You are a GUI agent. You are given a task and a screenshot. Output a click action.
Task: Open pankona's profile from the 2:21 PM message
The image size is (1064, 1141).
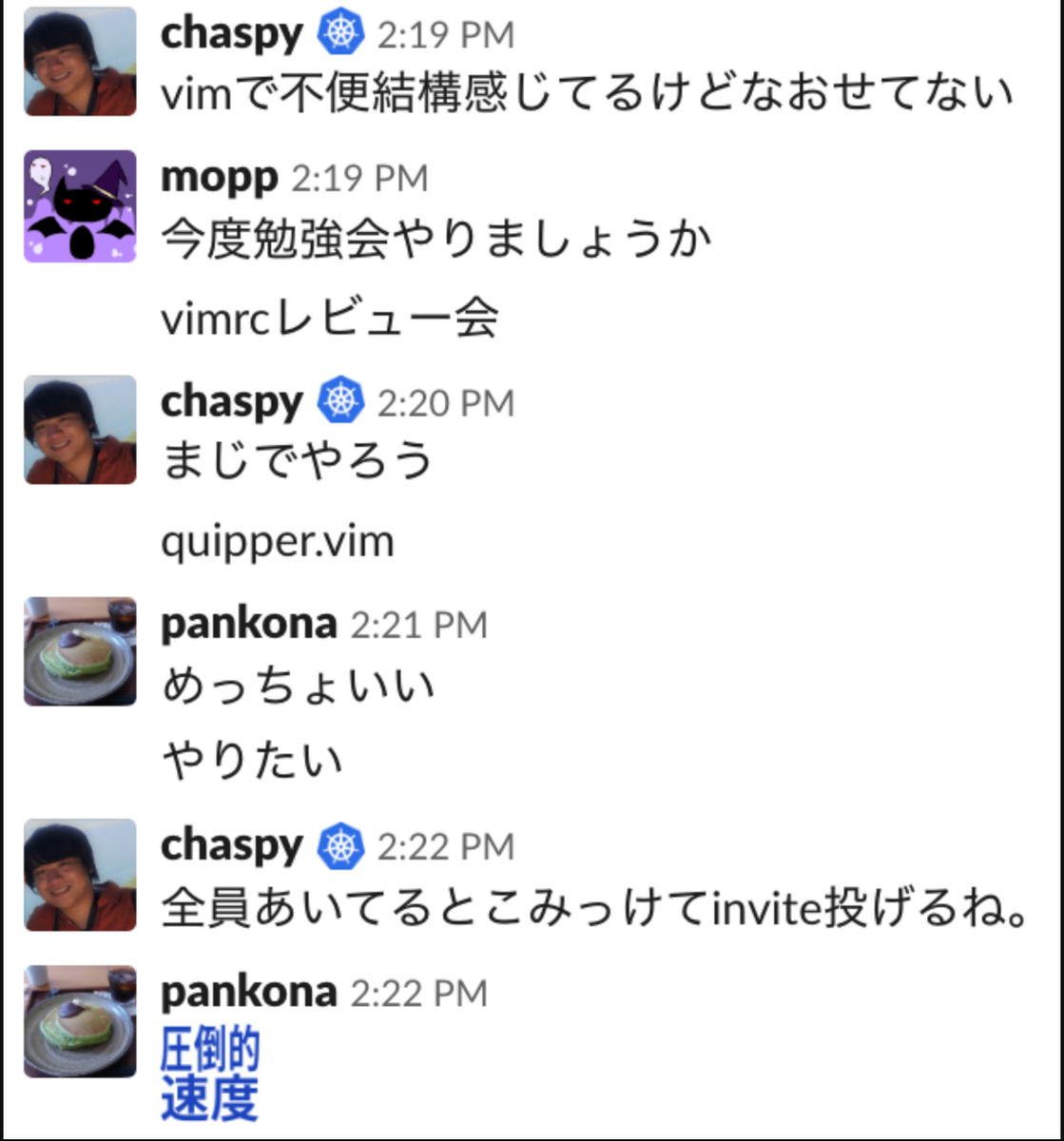[248, 624]
